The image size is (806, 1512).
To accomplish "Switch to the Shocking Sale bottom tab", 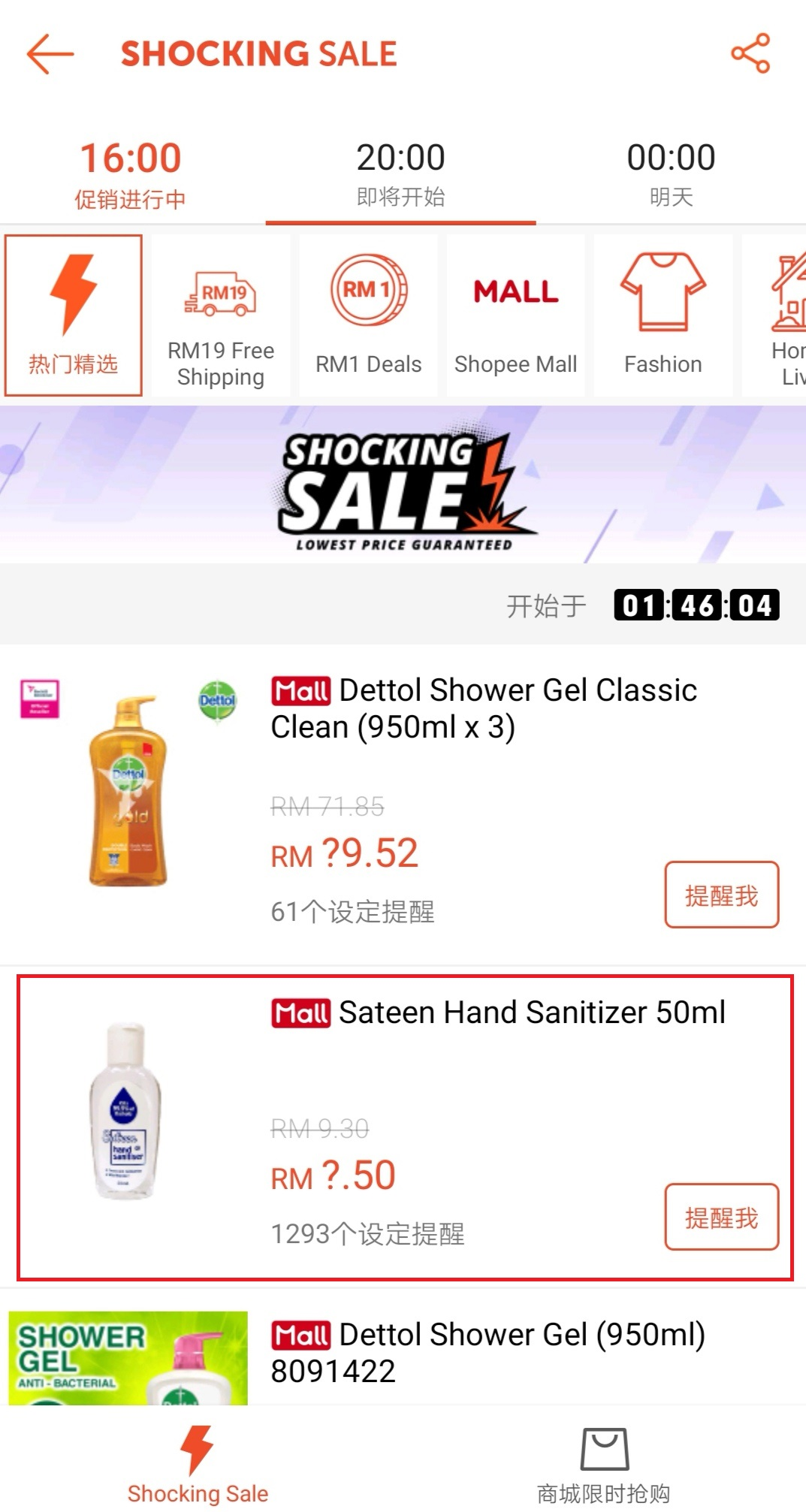I will click(198, 1464).
